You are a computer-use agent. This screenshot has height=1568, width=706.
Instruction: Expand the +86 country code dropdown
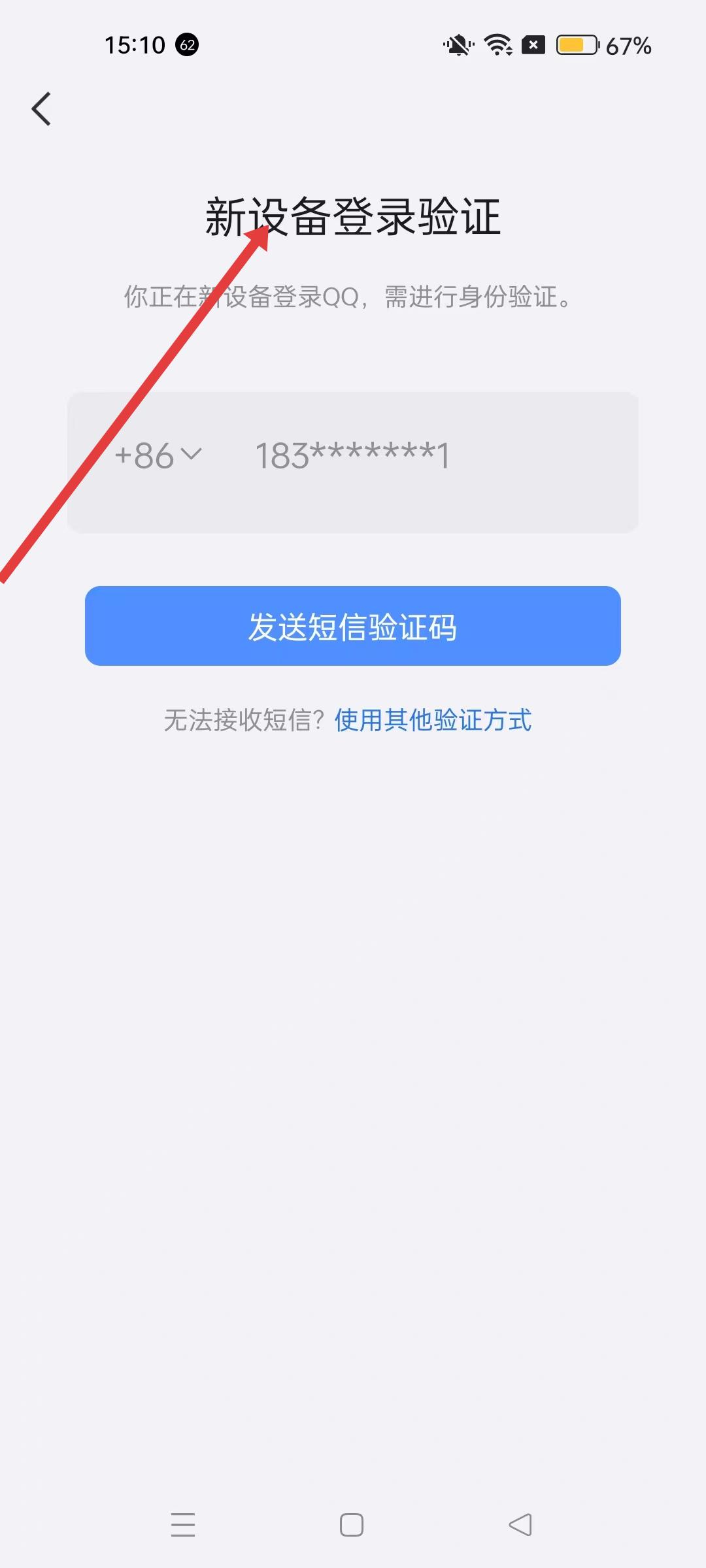[158, 455]
